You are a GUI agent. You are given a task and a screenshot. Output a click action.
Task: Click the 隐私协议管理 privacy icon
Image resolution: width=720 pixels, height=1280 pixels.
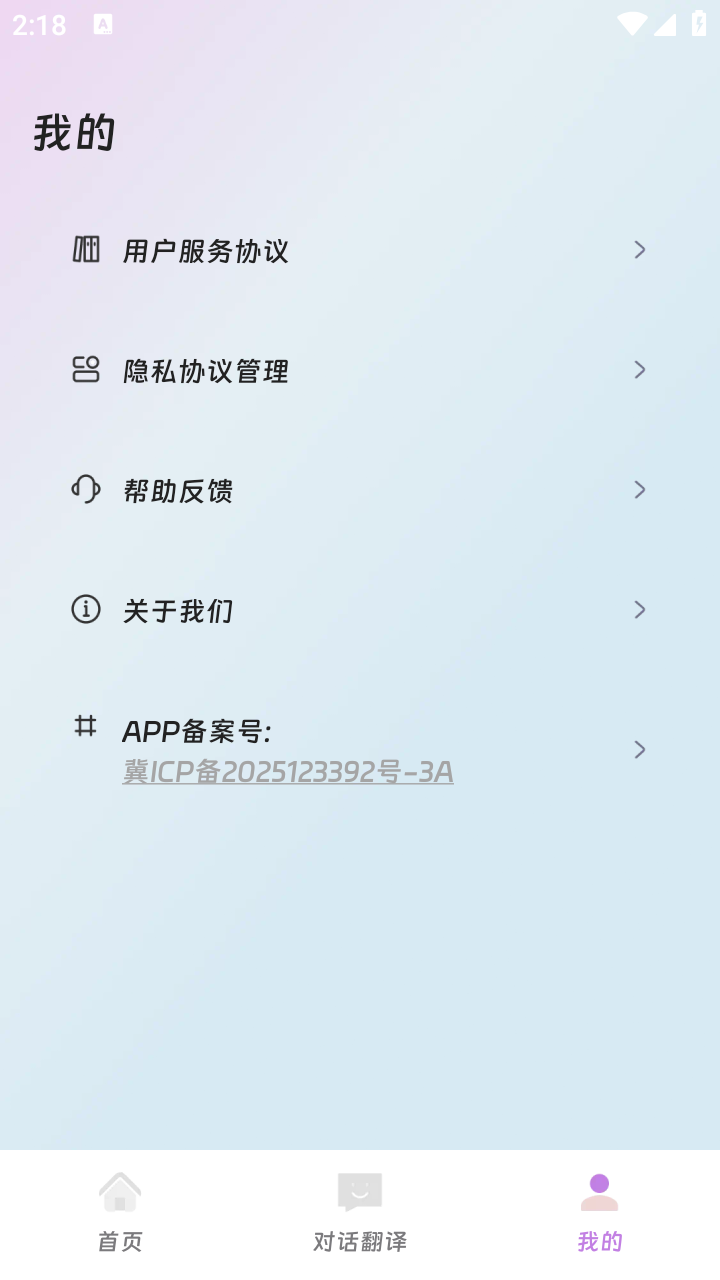86,370
